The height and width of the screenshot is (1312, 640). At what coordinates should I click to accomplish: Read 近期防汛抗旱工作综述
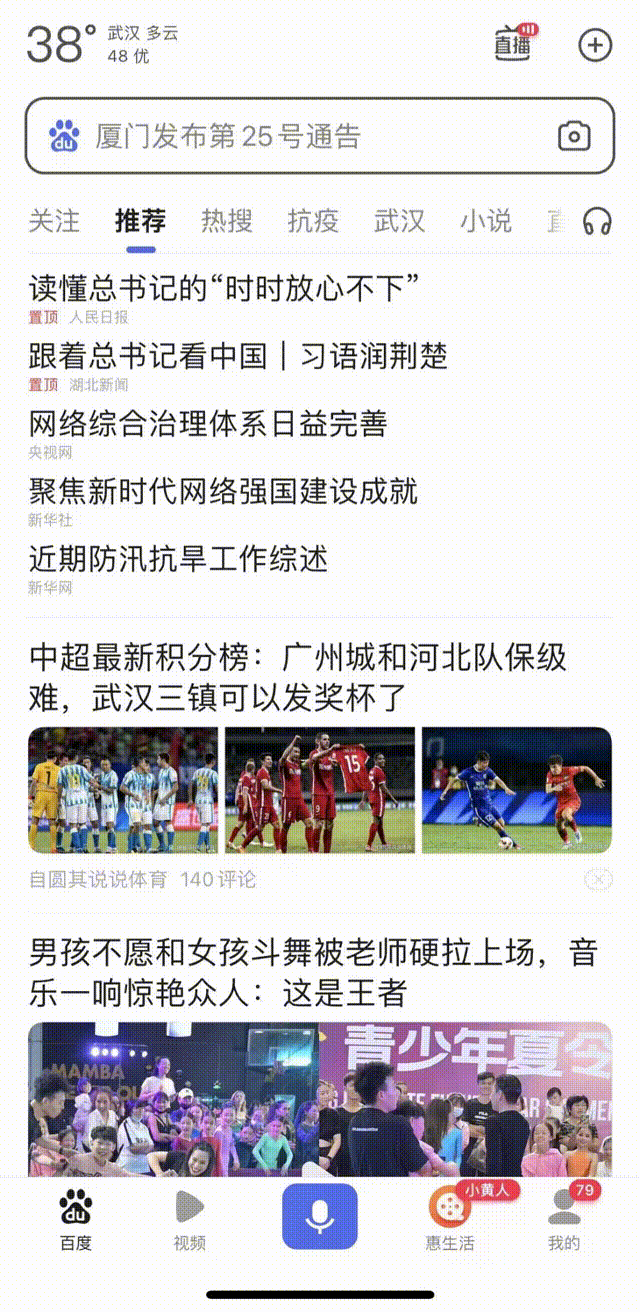[x=179, y=558]
